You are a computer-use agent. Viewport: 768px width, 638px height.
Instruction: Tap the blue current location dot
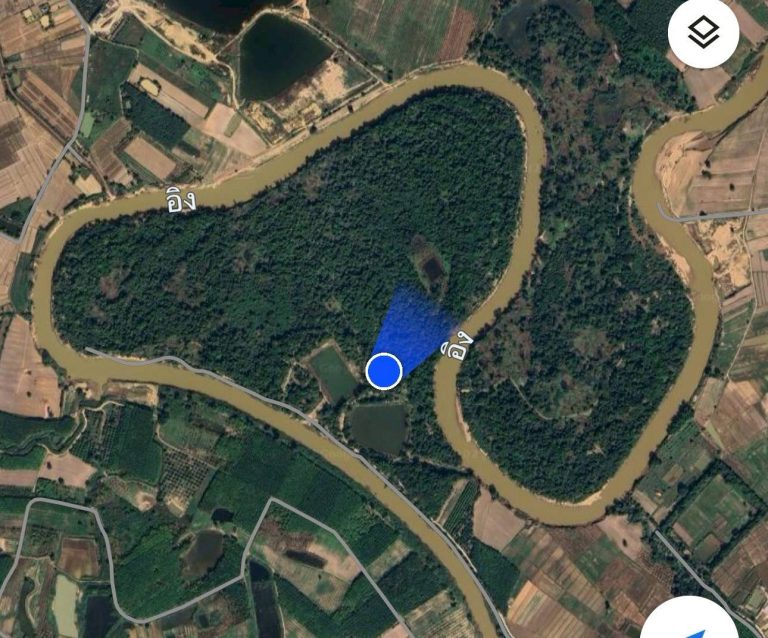point(384,371)
